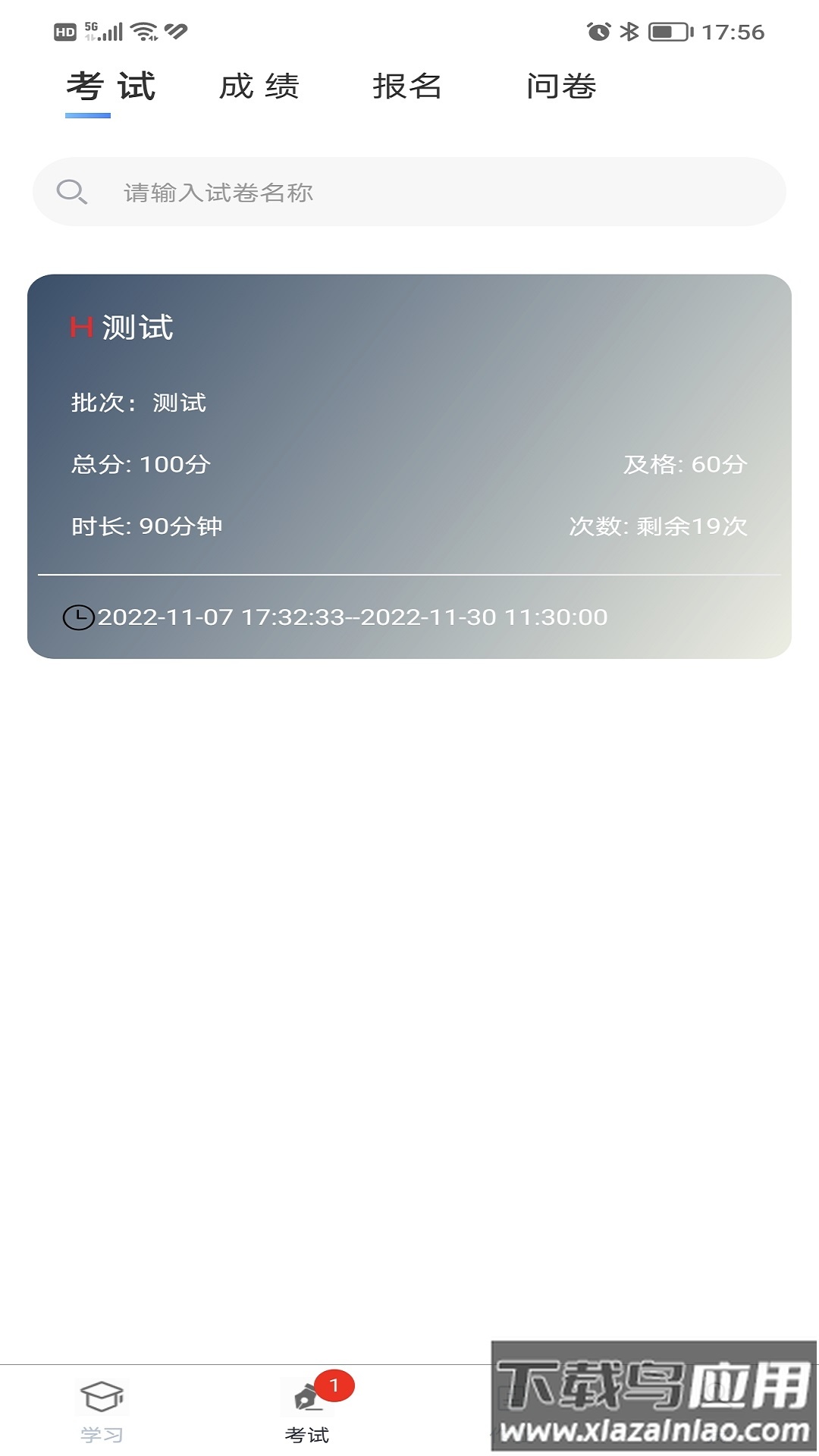819x1456 pixels.
Task: Select the 考 试 tab
Action: 111,86
